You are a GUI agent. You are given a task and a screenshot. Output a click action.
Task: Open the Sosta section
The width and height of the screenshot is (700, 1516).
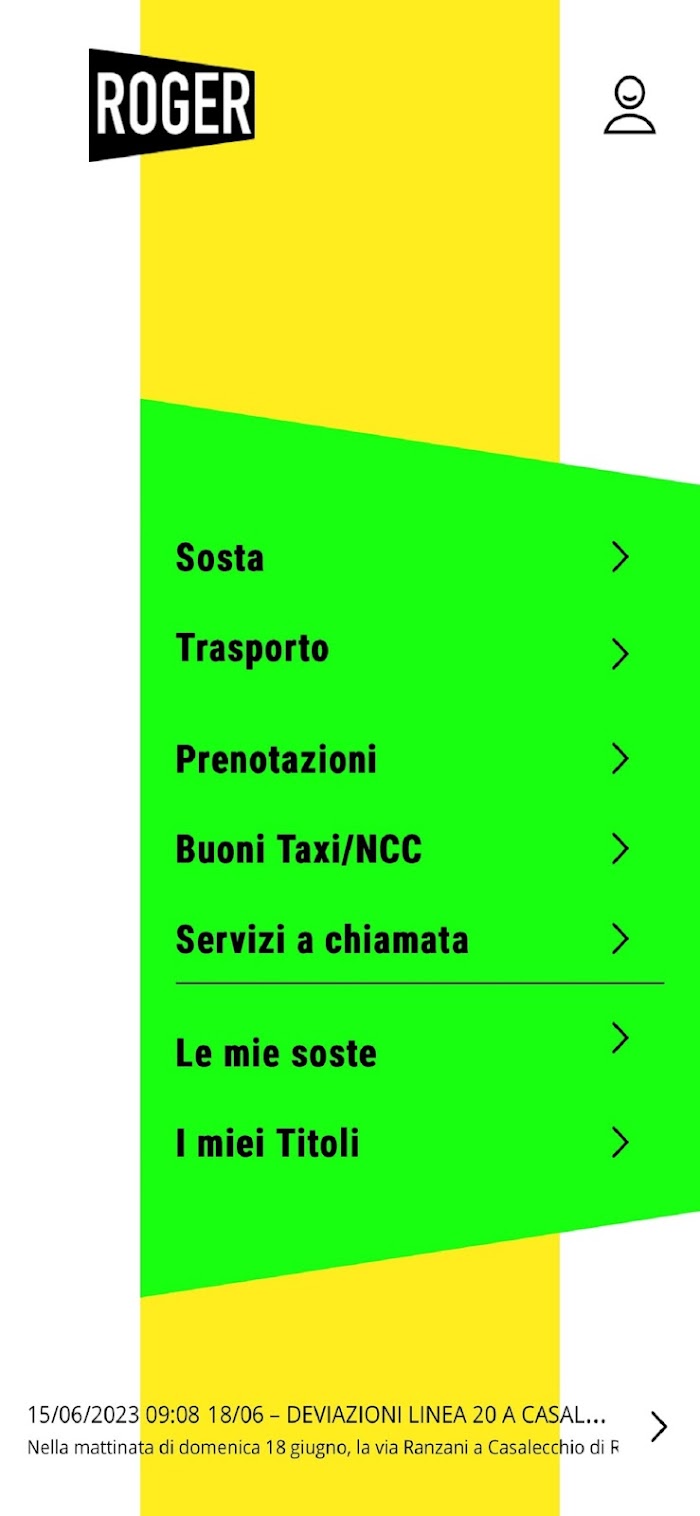pos(403,558)
